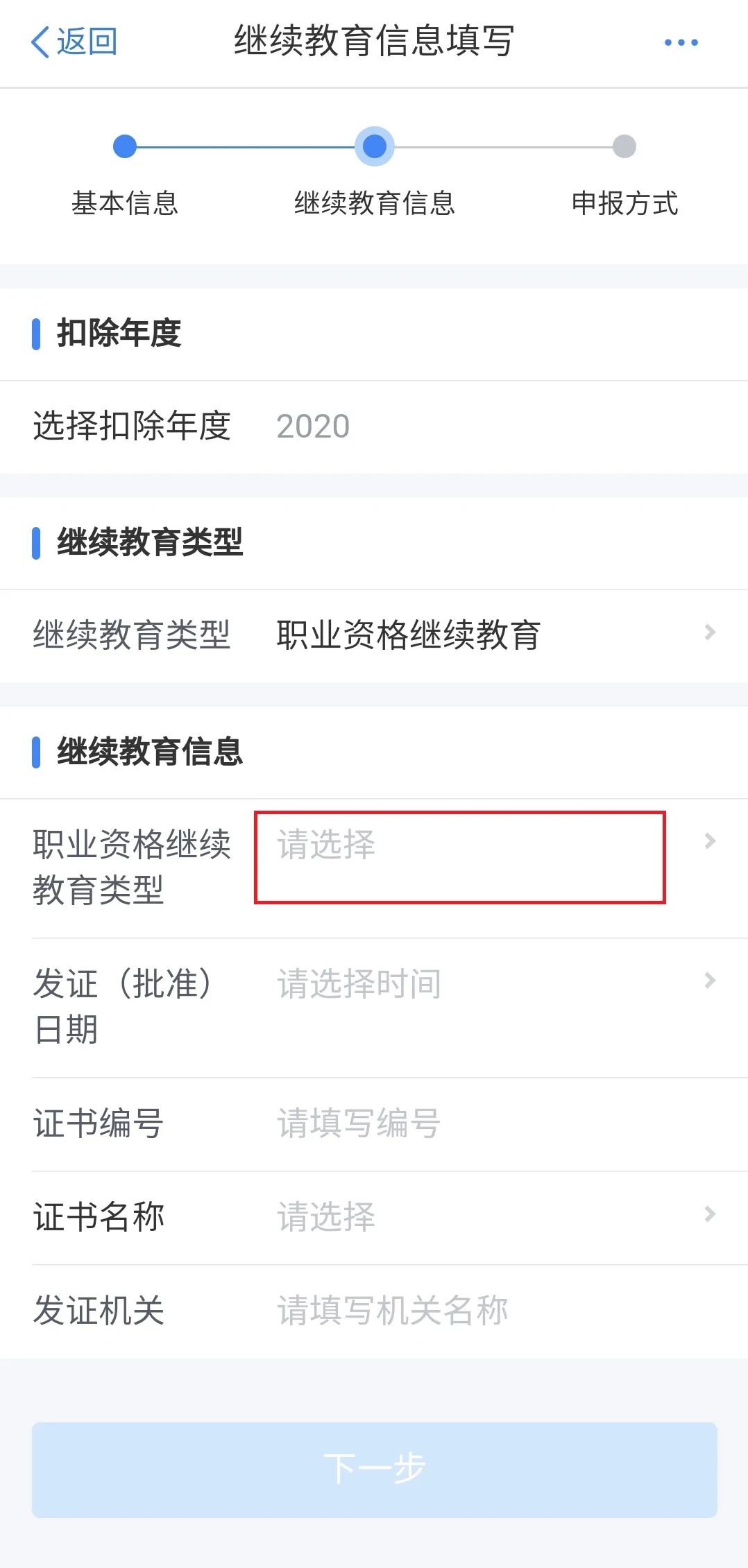748x1568 pixels.
Task: Enter the 发证机关 name field
Action: tap(486, 1311)
